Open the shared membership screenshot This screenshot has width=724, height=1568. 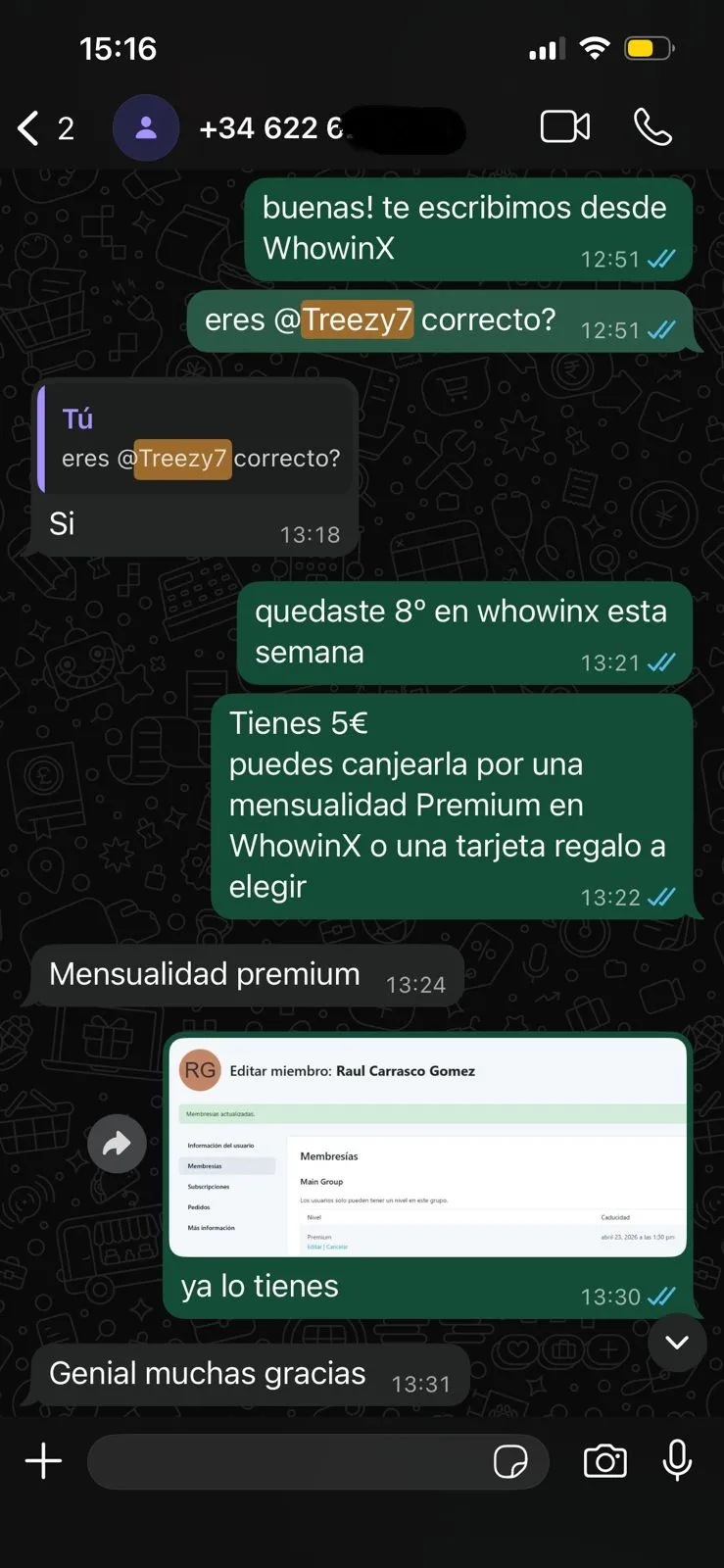(x=427, y=1147)
